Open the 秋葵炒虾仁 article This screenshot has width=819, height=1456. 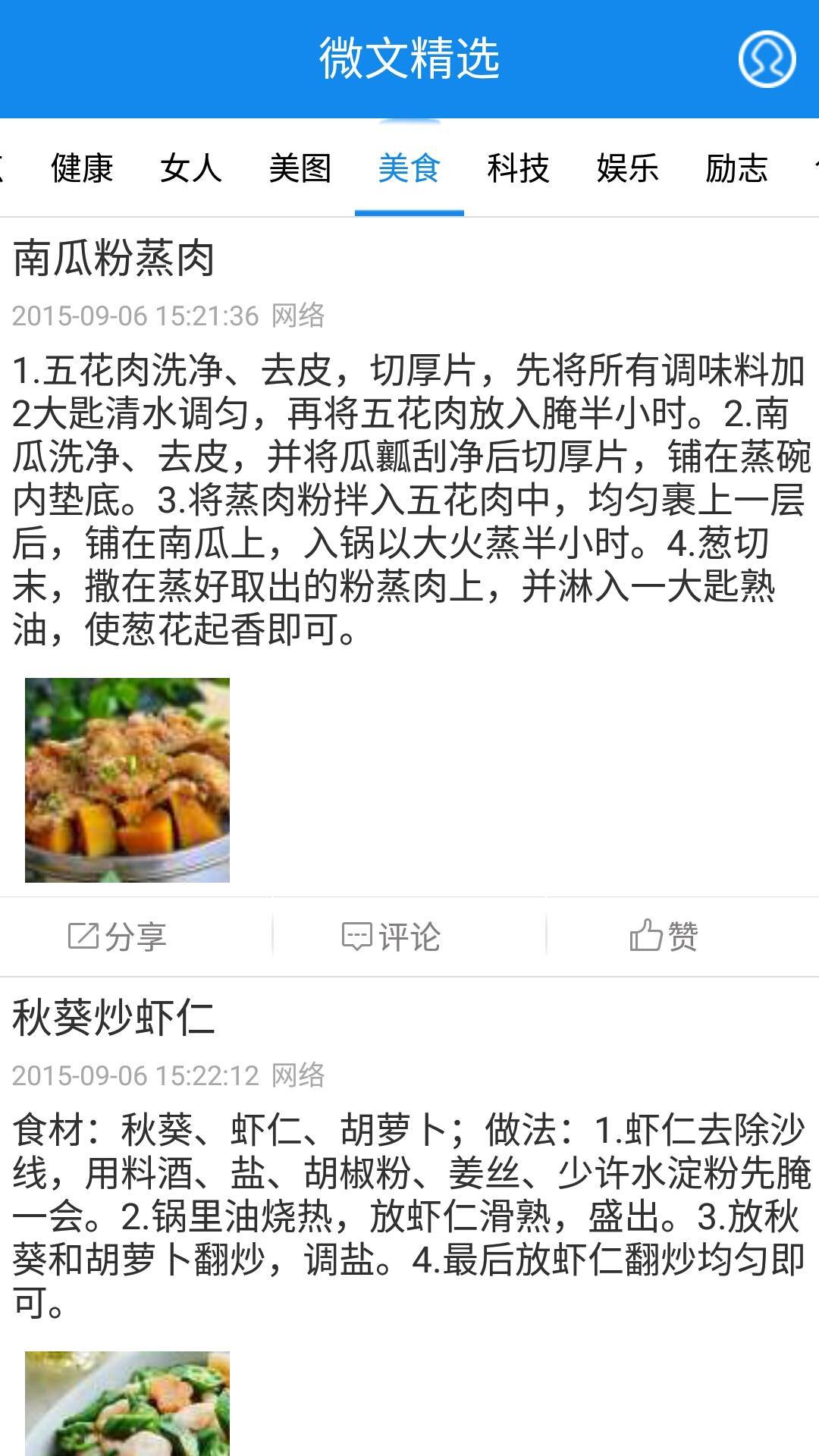click(x=114, y=1018)
